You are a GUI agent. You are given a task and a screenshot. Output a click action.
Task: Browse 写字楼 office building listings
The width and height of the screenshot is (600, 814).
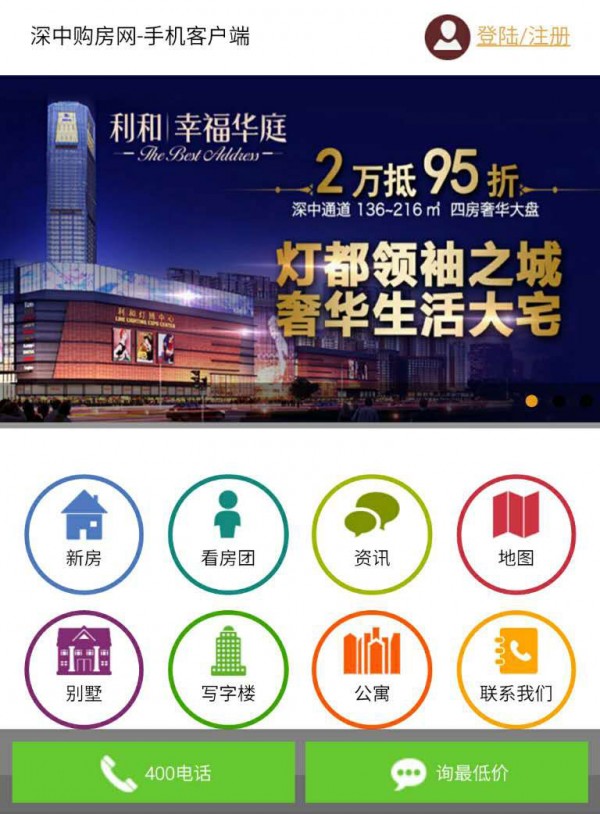coord(228,668)
